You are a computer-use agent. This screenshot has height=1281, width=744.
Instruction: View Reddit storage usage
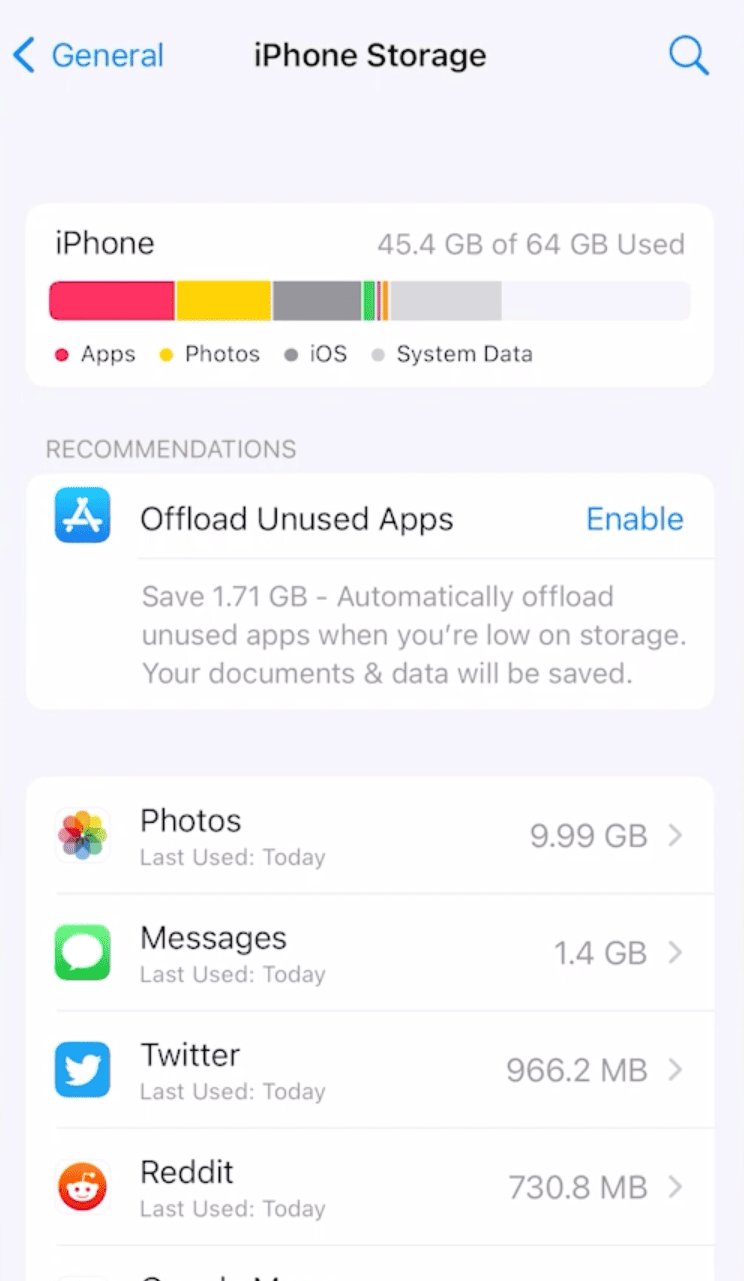point(370,1187)
